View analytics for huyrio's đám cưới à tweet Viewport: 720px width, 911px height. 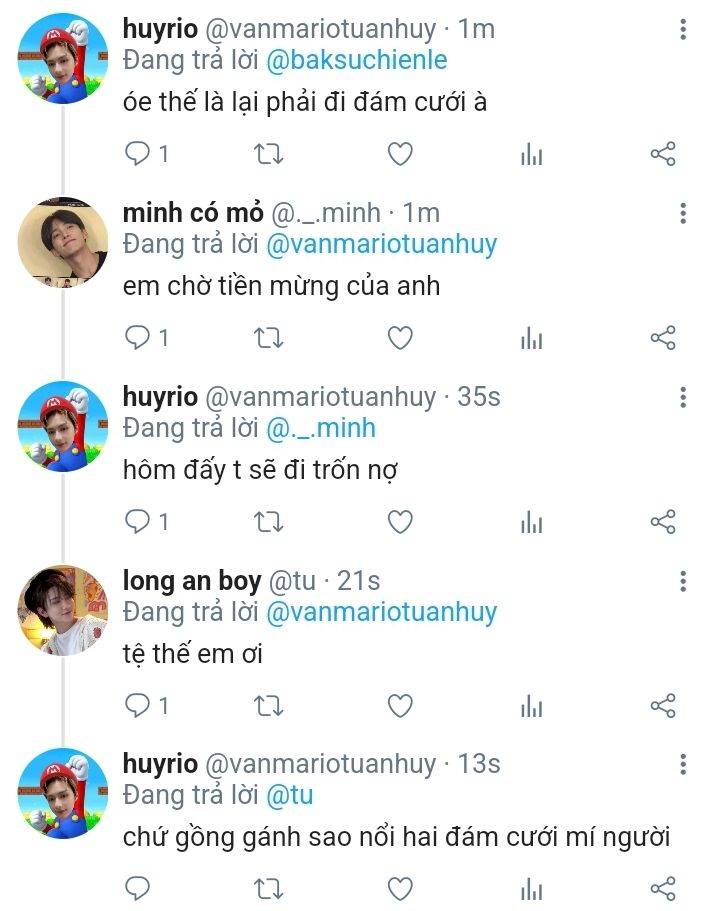click(x=531, y=154)
